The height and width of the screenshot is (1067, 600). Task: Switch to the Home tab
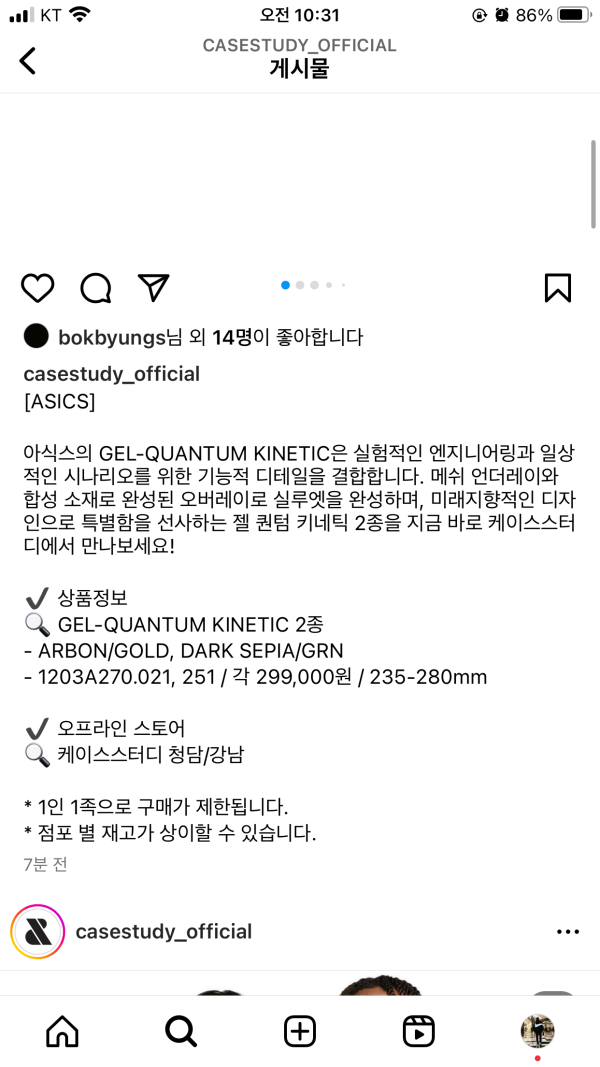(x=62, y=1031)
